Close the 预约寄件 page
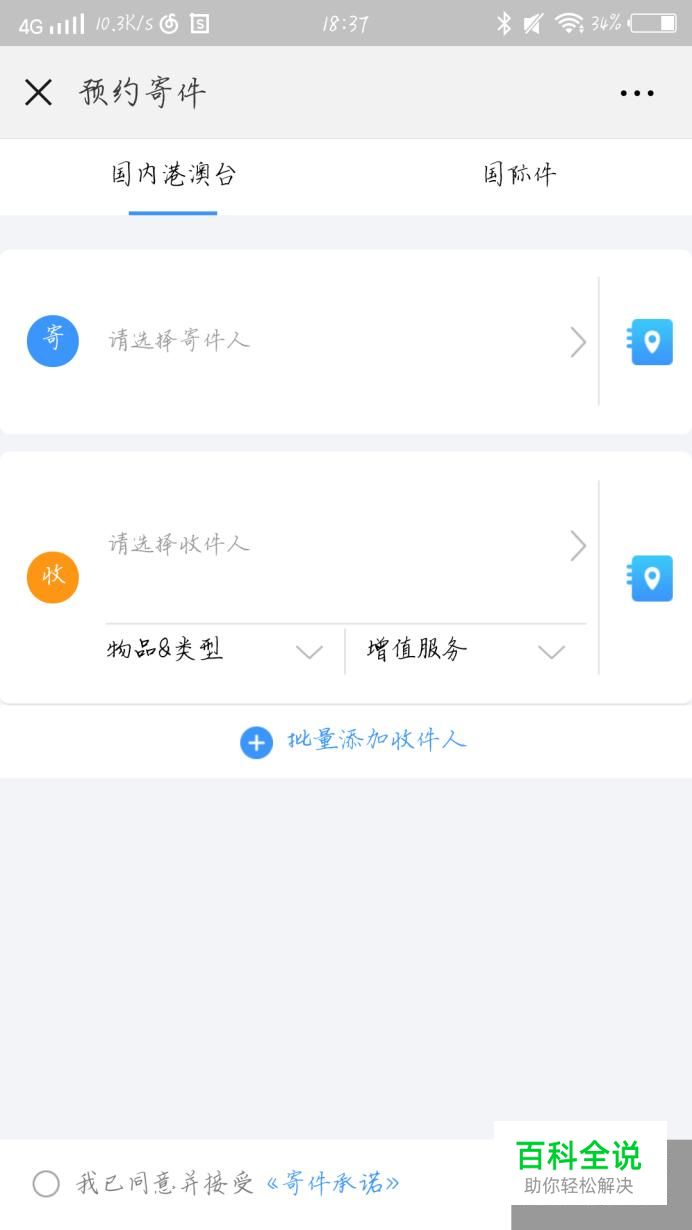The height and width of the screenshot is (1230, 692). pyautogui.click(x=38, y=93)
